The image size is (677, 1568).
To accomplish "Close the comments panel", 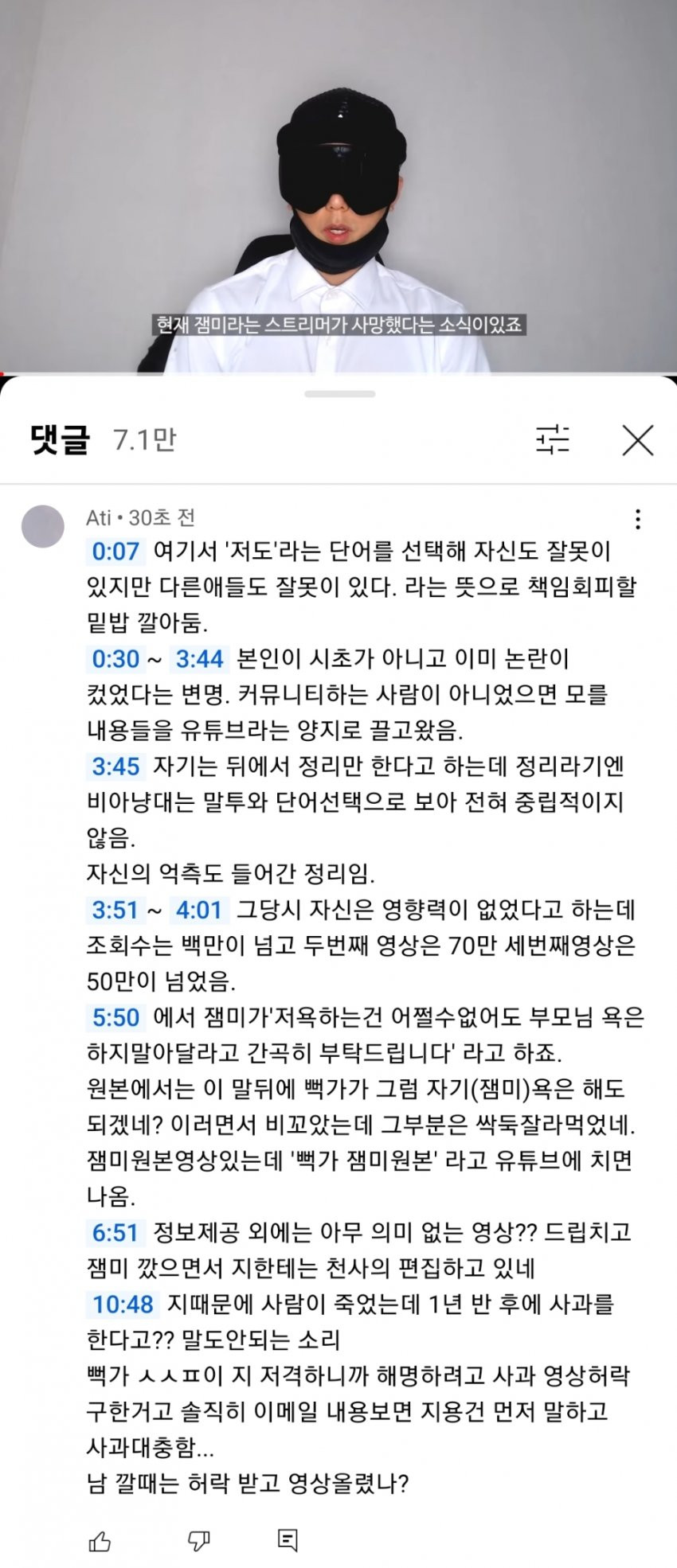I will (637, 439).
